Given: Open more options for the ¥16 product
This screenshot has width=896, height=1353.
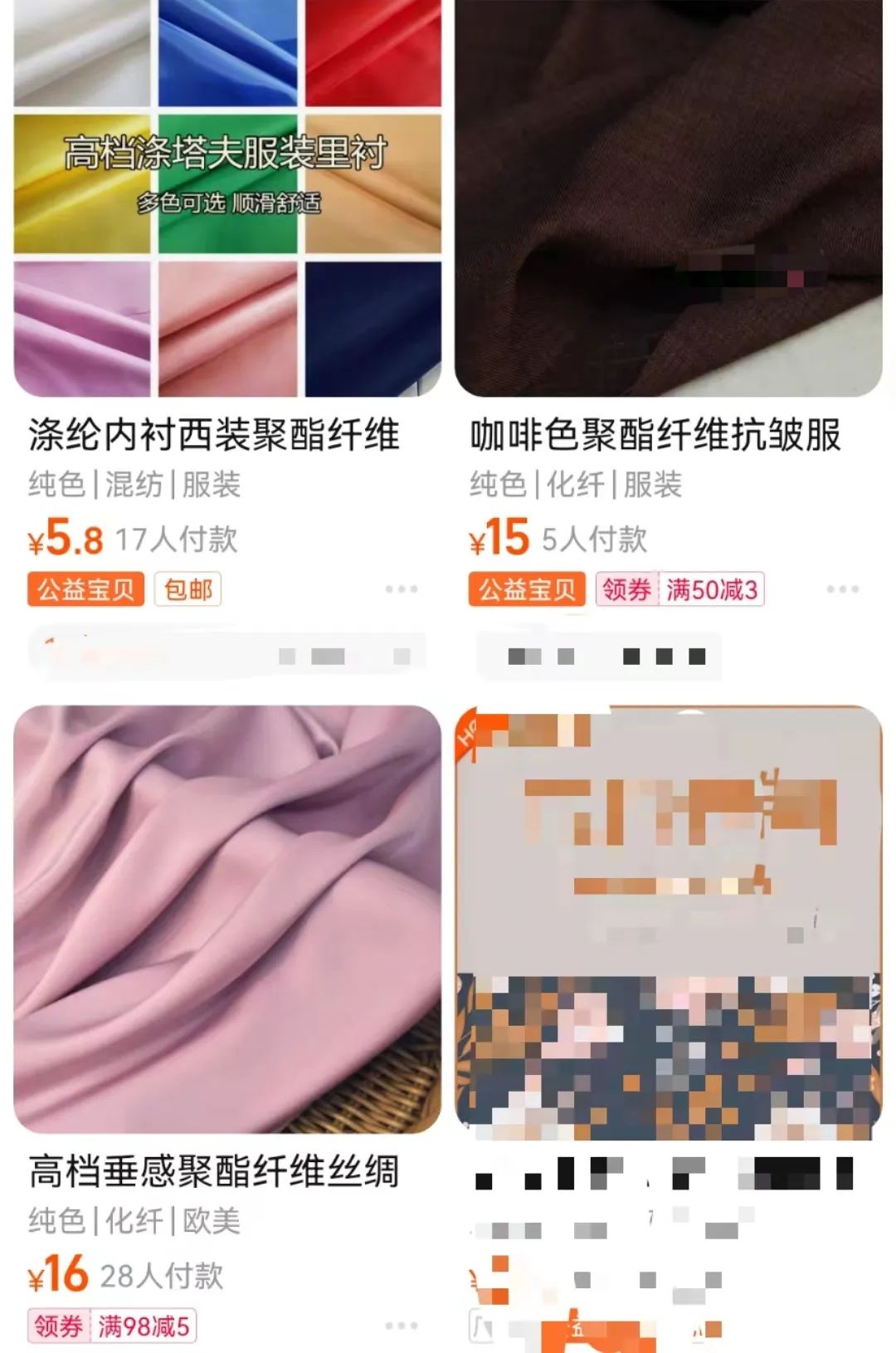Looking at the screenshot, I should [x=402, y=1326].
